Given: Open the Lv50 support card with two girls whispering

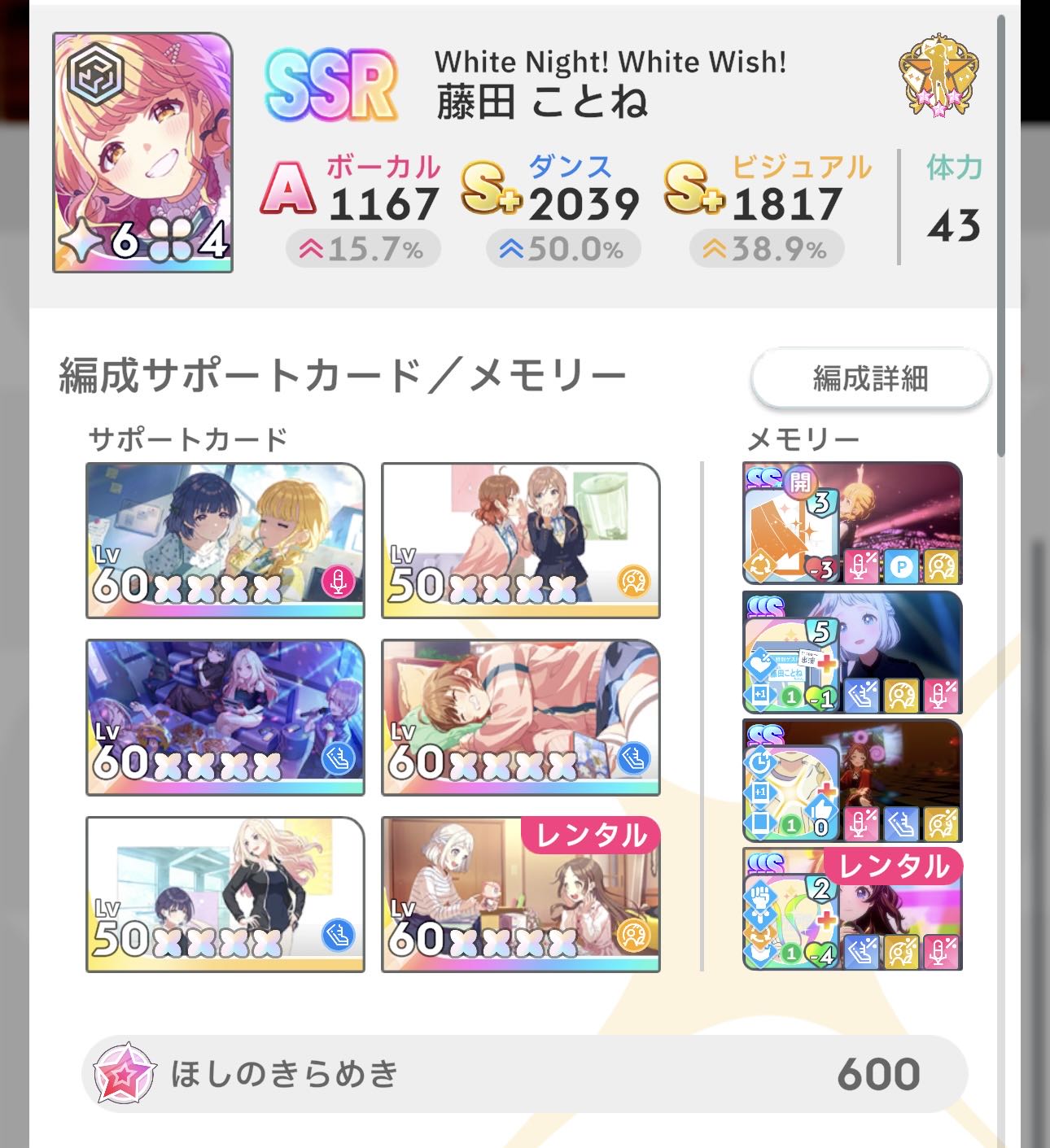Looking at the screenshot, I should coord(520,540).
